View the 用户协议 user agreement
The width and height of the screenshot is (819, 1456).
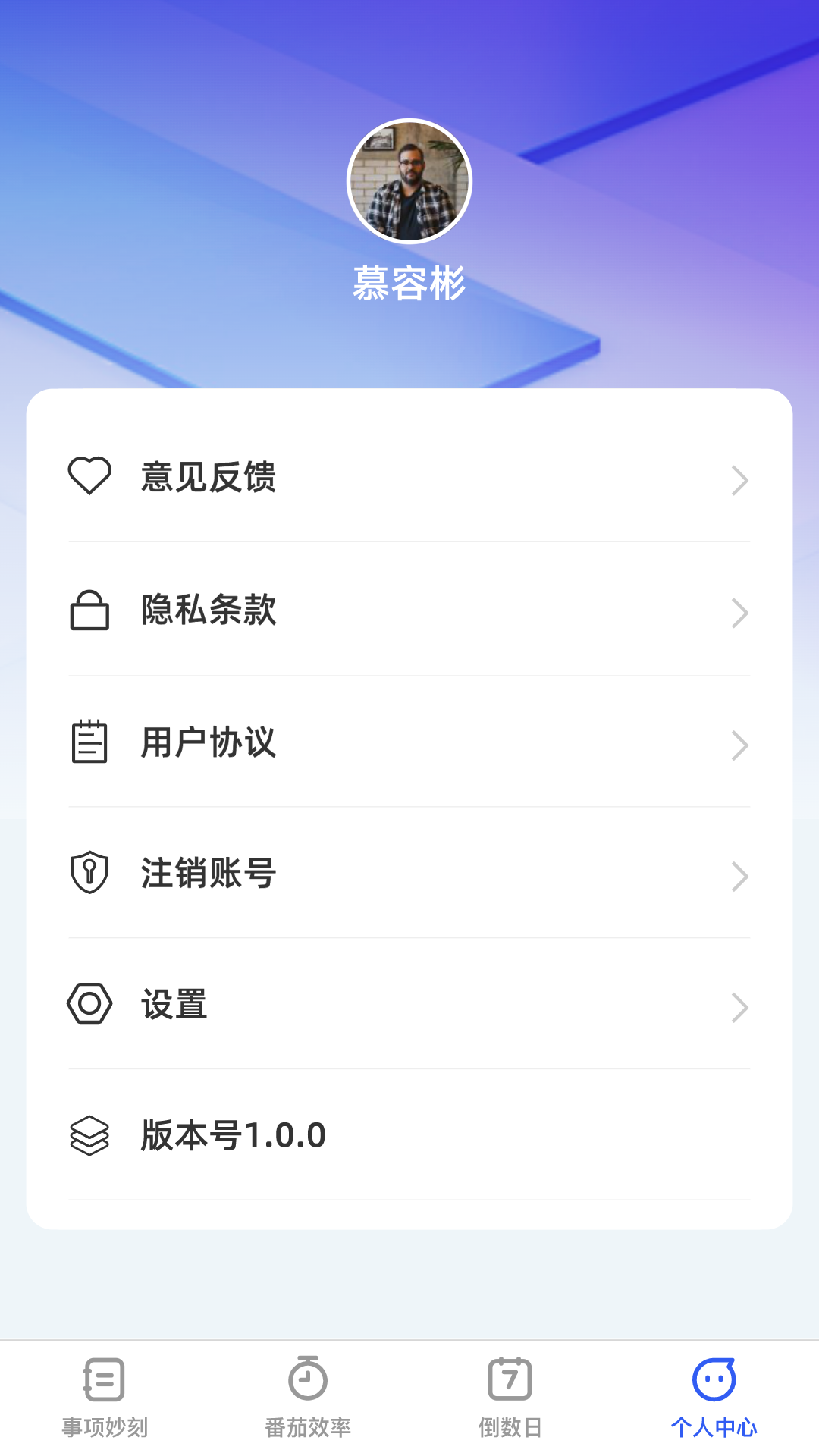click(x=409, y=743)
